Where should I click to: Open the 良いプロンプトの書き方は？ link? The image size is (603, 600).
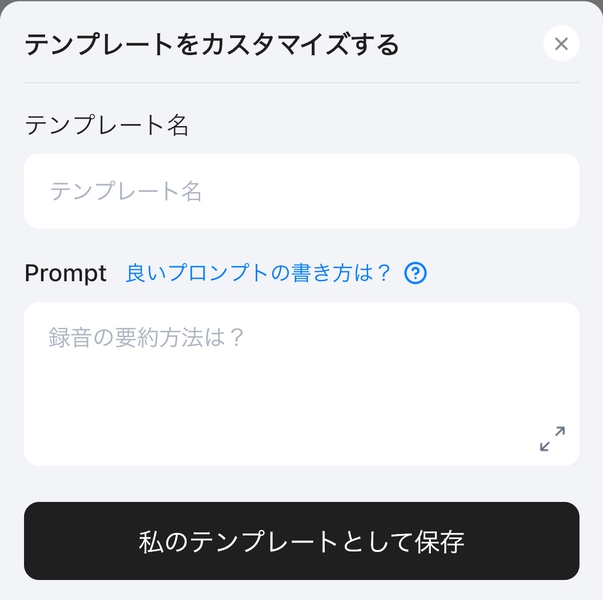[x=258, y=273]
